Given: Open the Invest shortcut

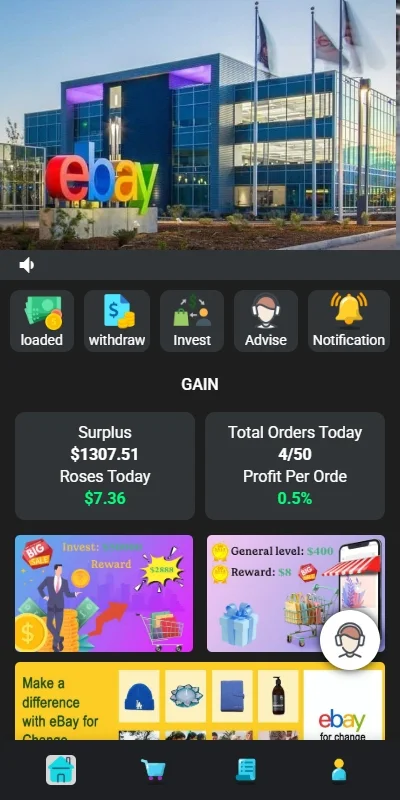Looking at the screenshot, I should (x=192, y=321).
